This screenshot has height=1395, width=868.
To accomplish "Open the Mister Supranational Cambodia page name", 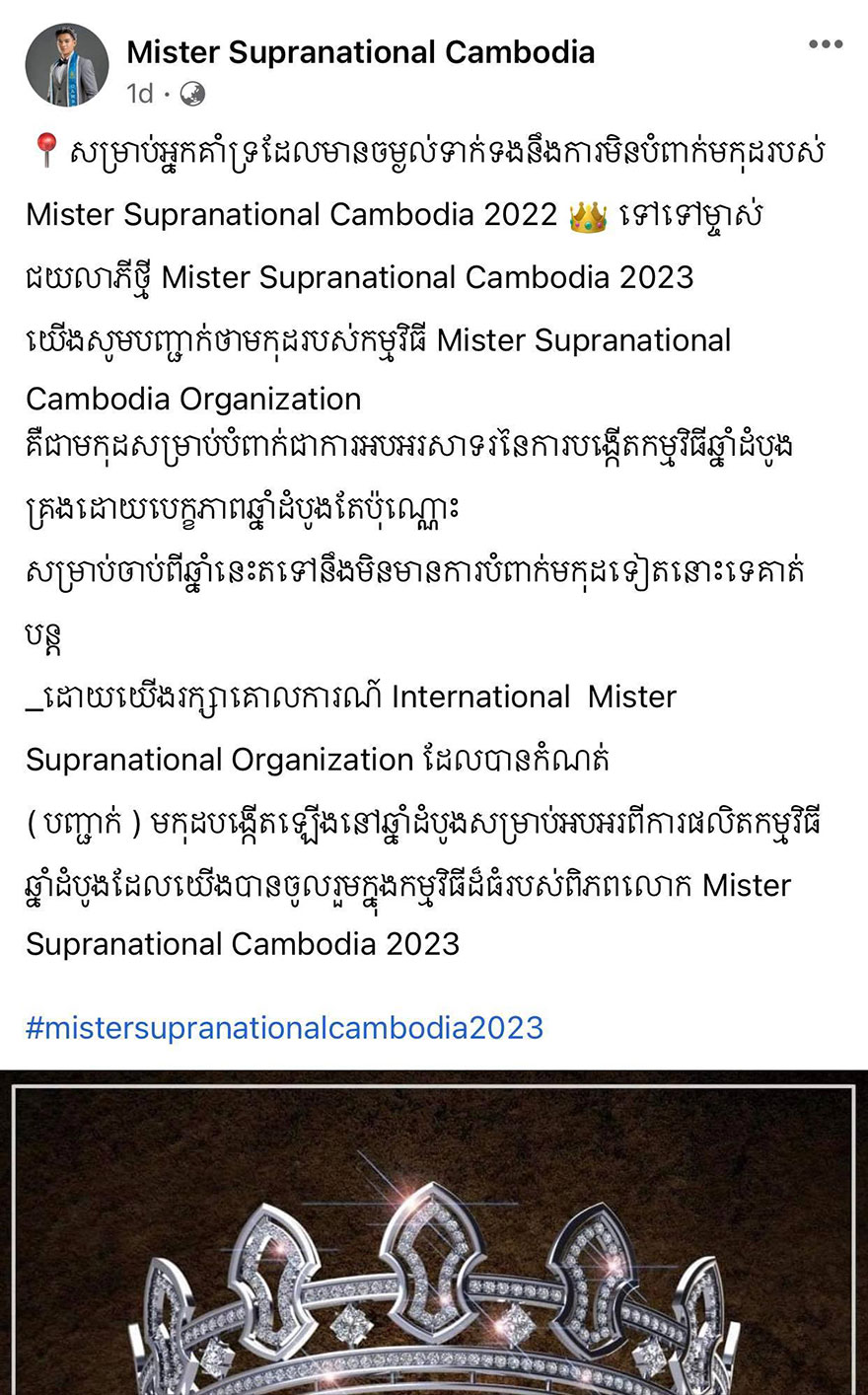I will 360,51.
